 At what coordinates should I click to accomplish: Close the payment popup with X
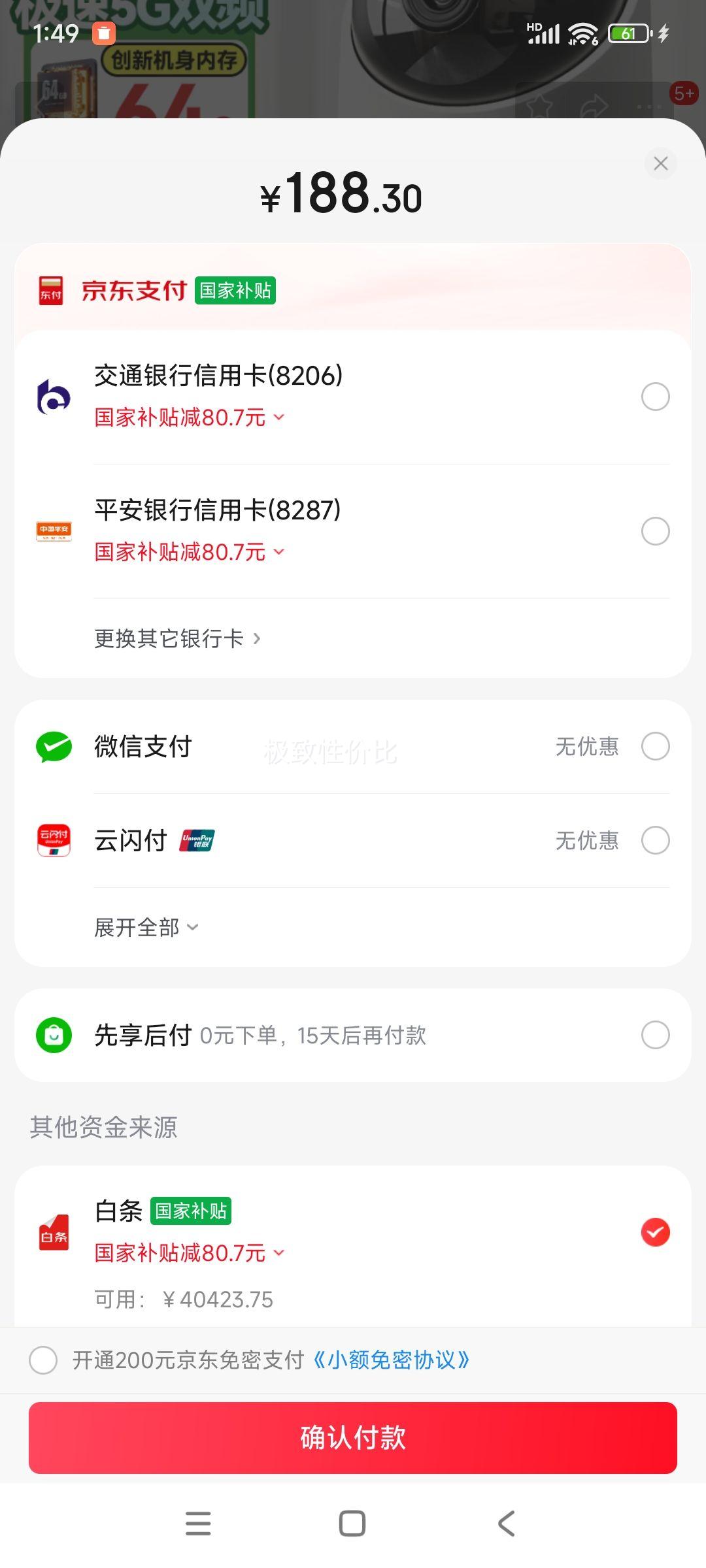click(660, 163)
